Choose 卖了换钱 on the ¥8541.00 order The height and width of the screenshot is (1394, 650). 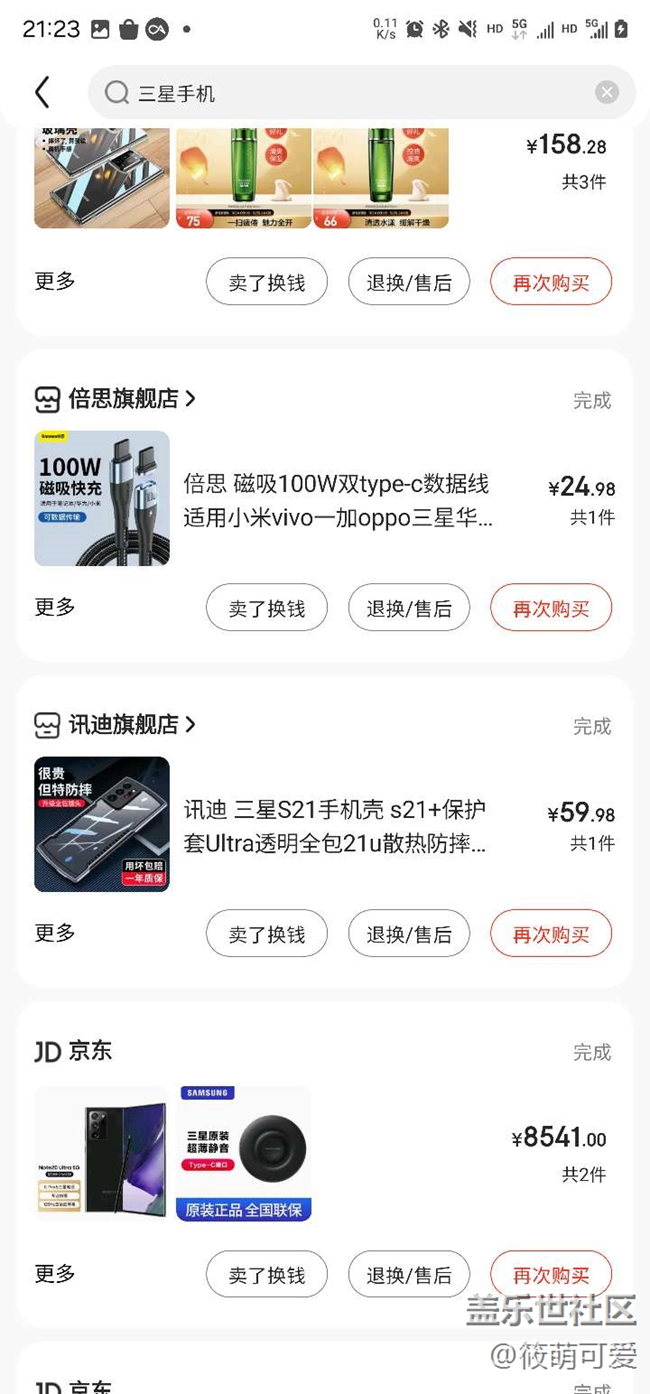pos(267,1275)
